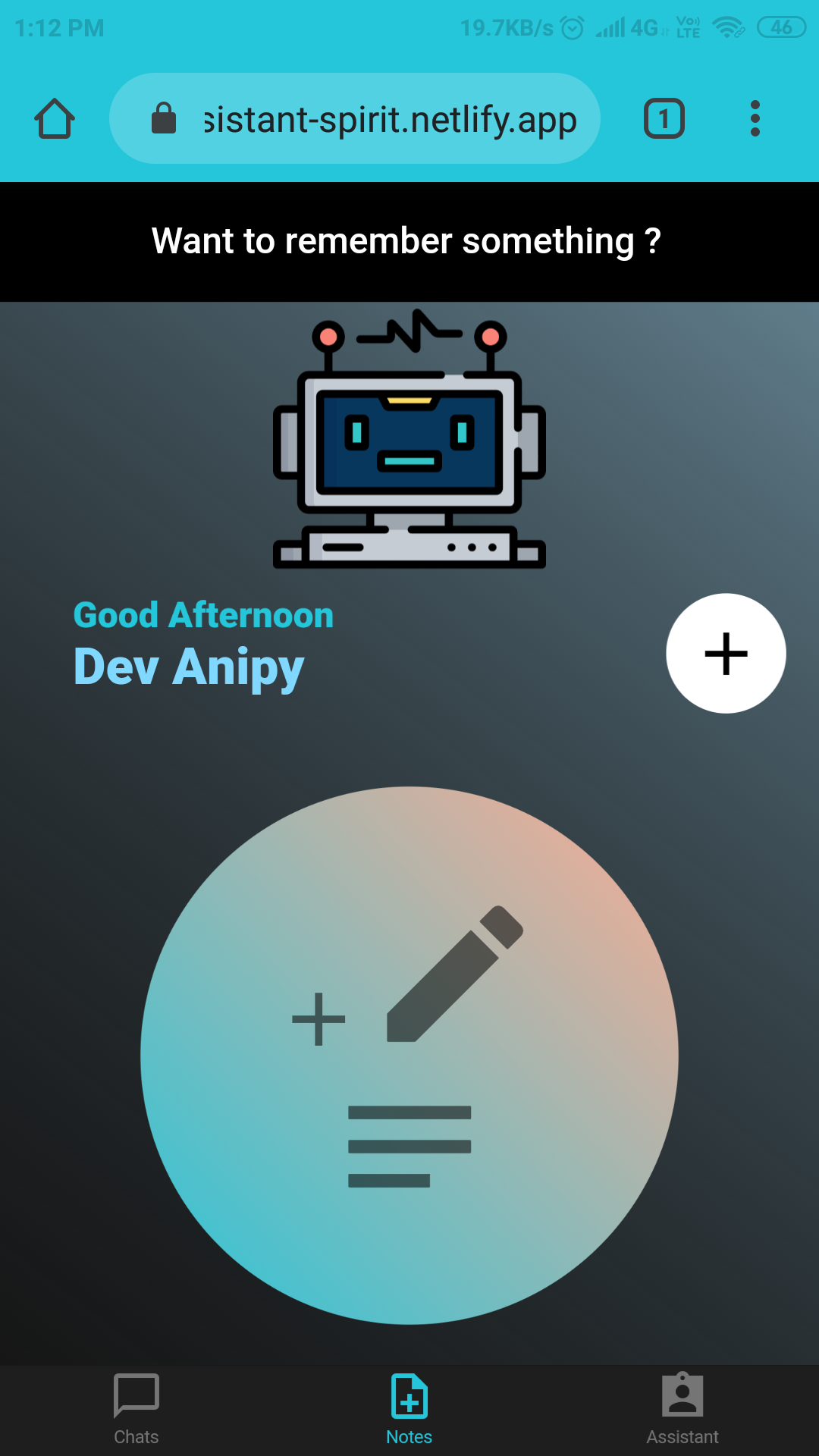The height and width of the screenshot is (1456, 819).
Task: Go to the Assistant tab
Action: 682,1410
